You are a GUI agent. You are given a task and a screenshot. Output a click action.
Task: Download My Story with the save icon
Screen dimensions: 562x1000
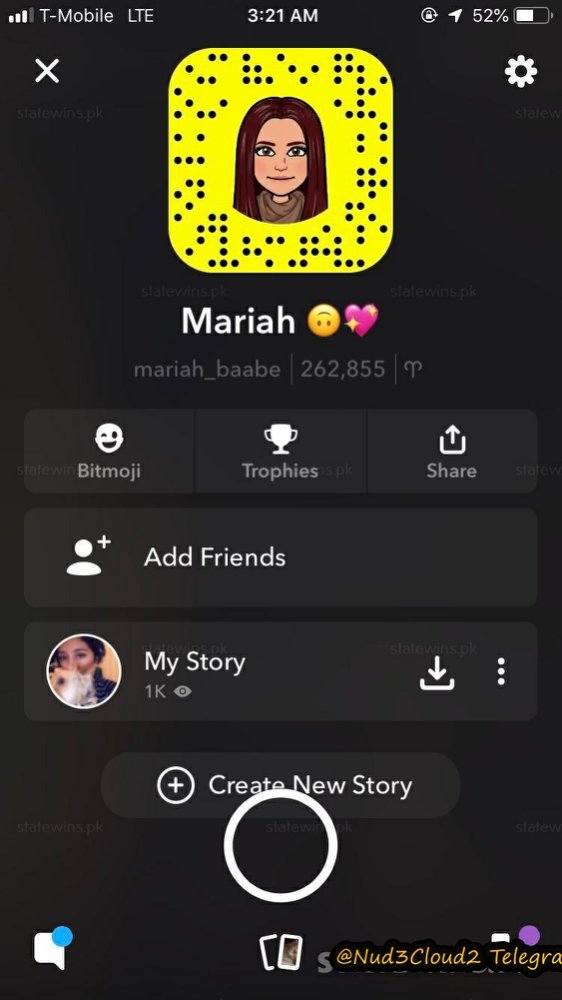[437, 673]
